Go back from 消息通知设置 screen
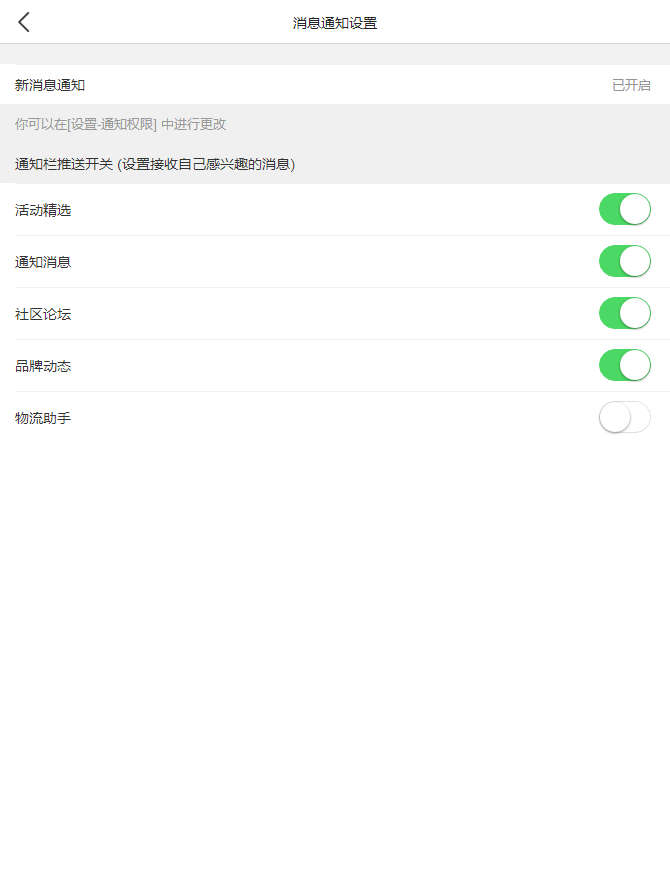The width and height of the screenshot is (670, 888). point(24,22)
